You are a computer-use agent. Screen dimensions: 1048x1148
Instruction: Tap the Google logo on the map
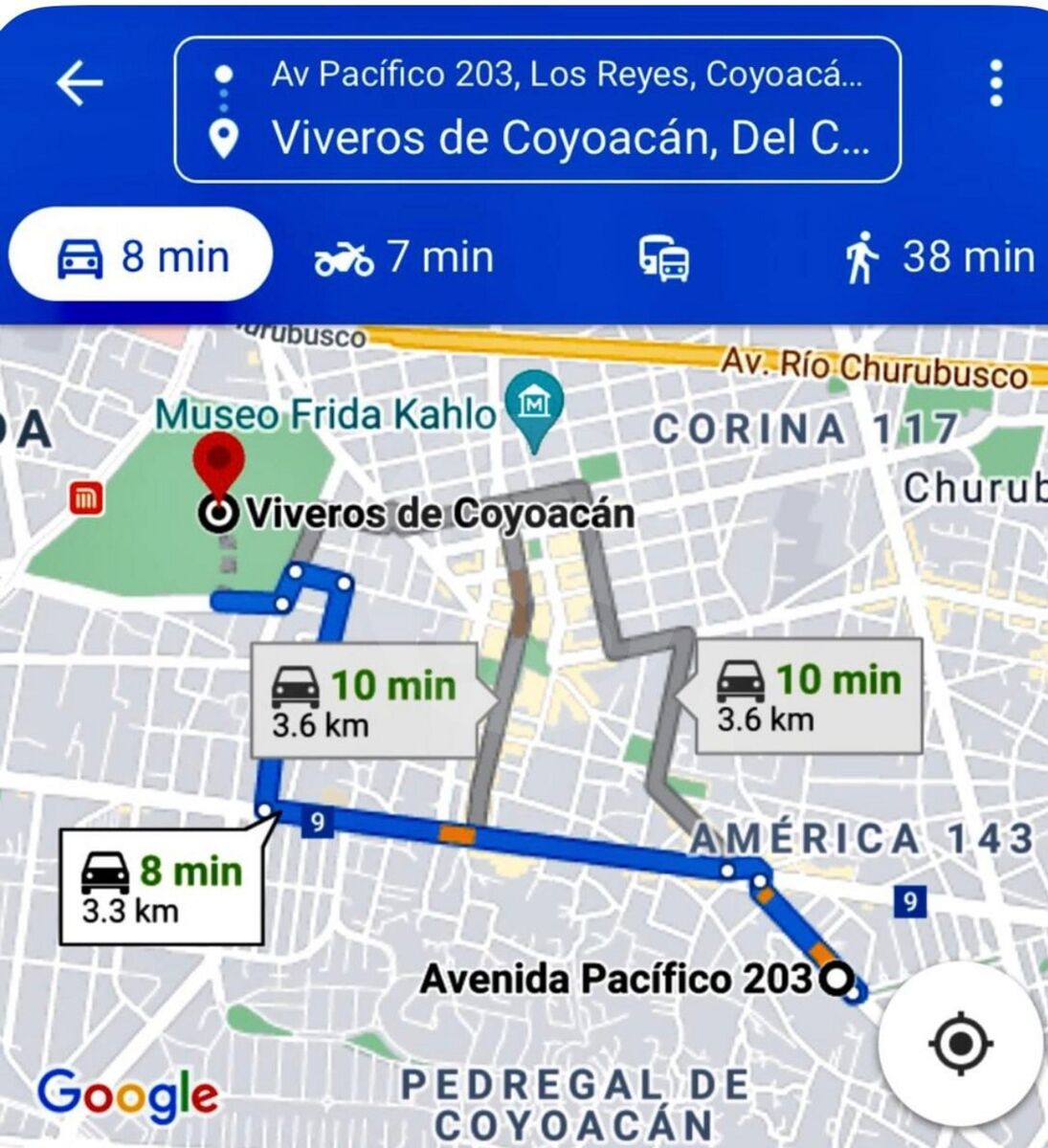click(129, 1091)
